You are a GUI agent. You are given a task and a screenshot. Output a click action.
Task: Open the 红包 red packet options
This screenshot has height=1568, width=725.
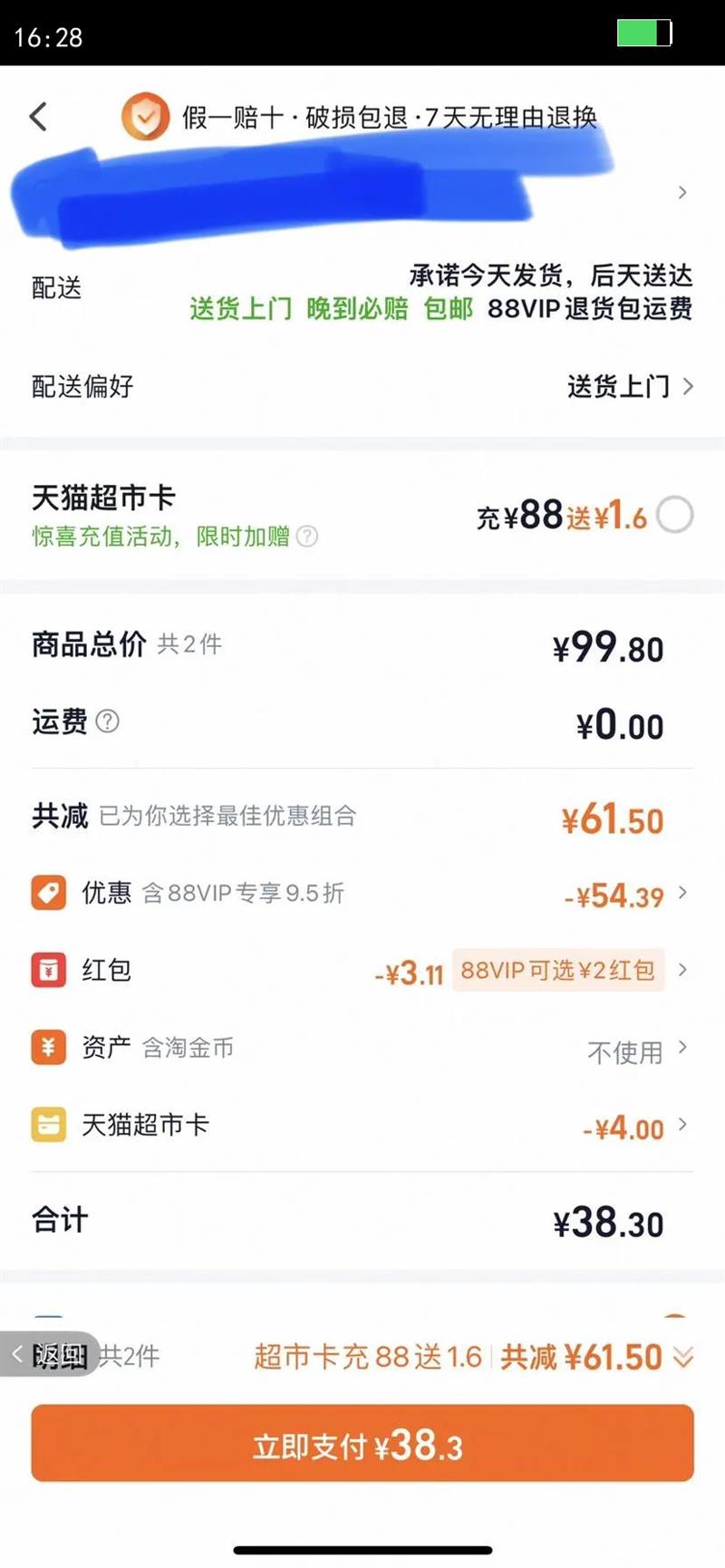click(362, 972)
